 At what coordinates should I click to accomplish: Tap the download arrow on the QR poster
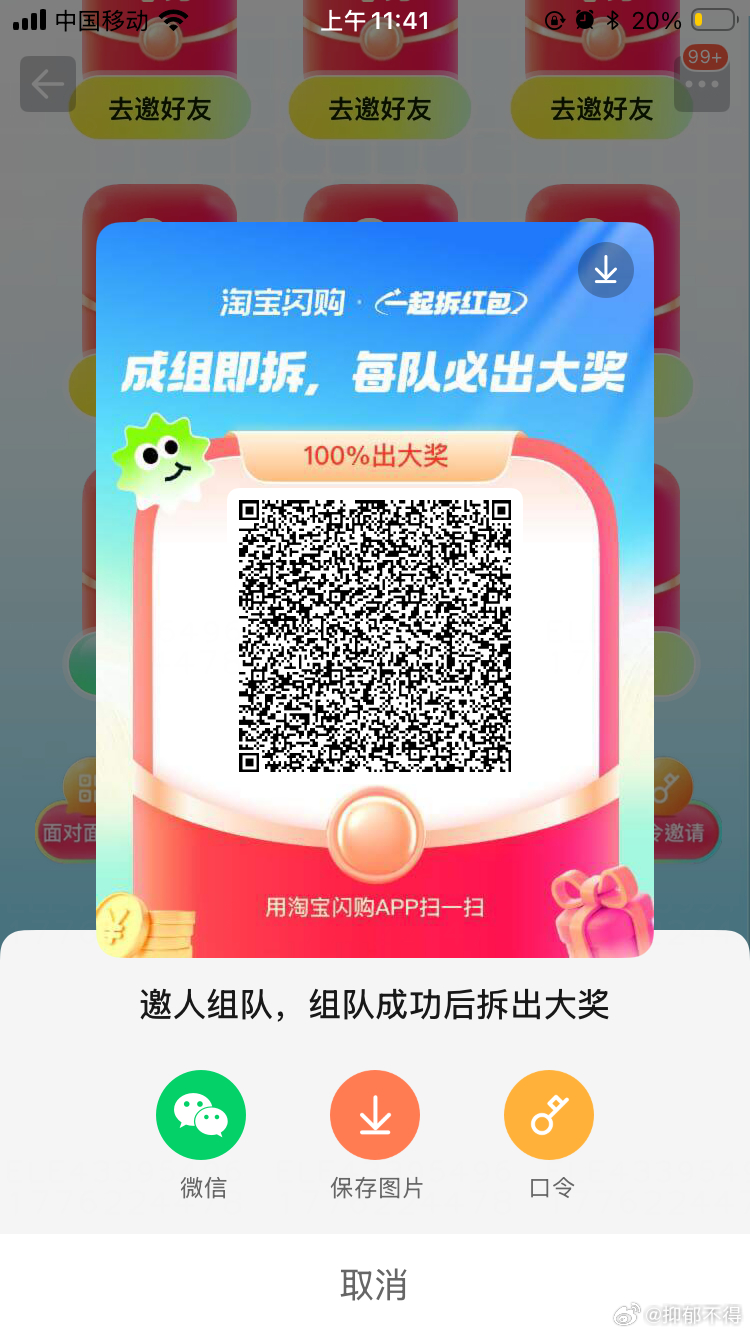click(x=606, y=270)
